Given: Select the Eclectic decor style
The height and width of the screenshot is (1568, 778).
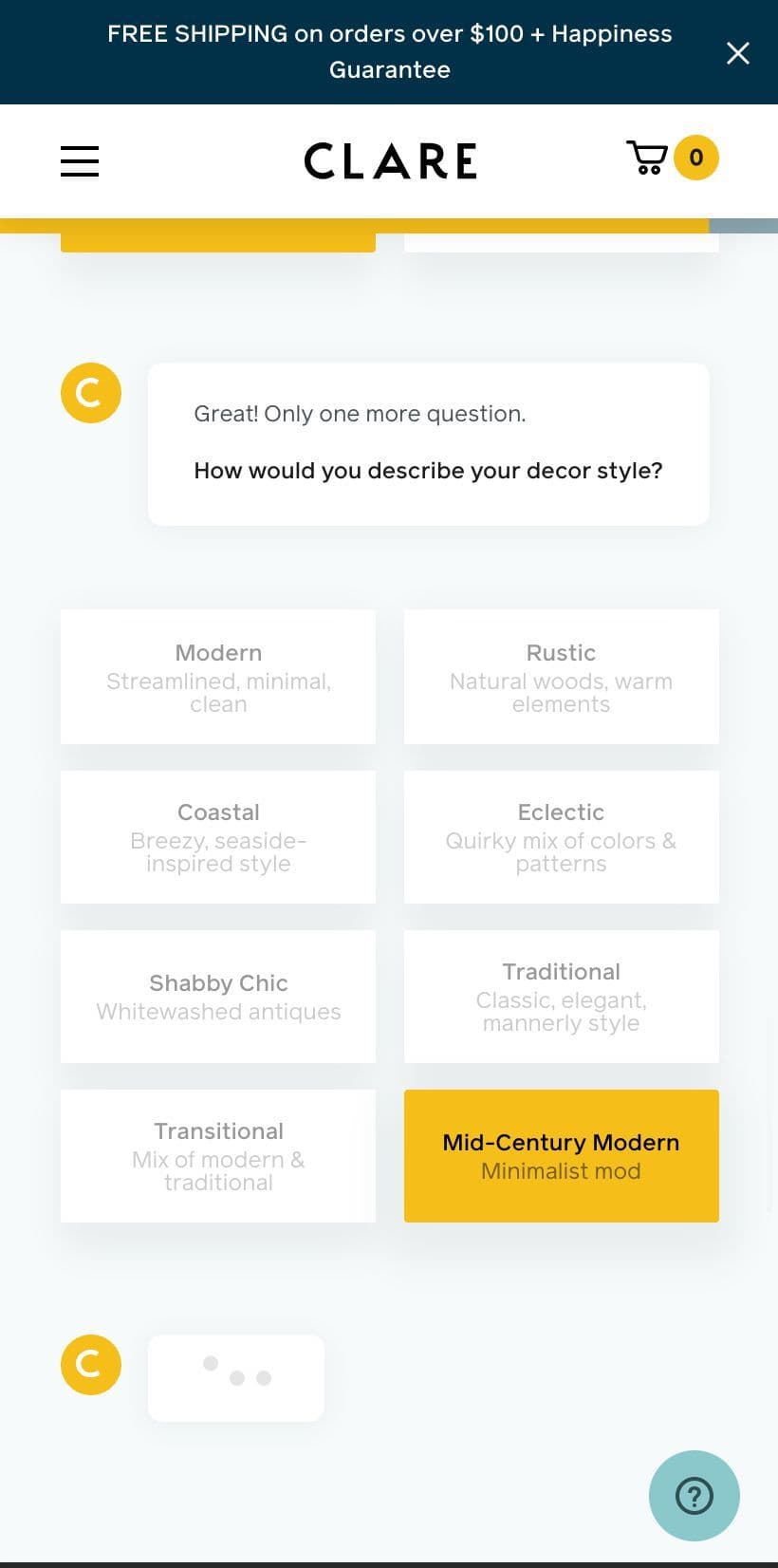Looking at the screenshot, I should click(561, 836).
